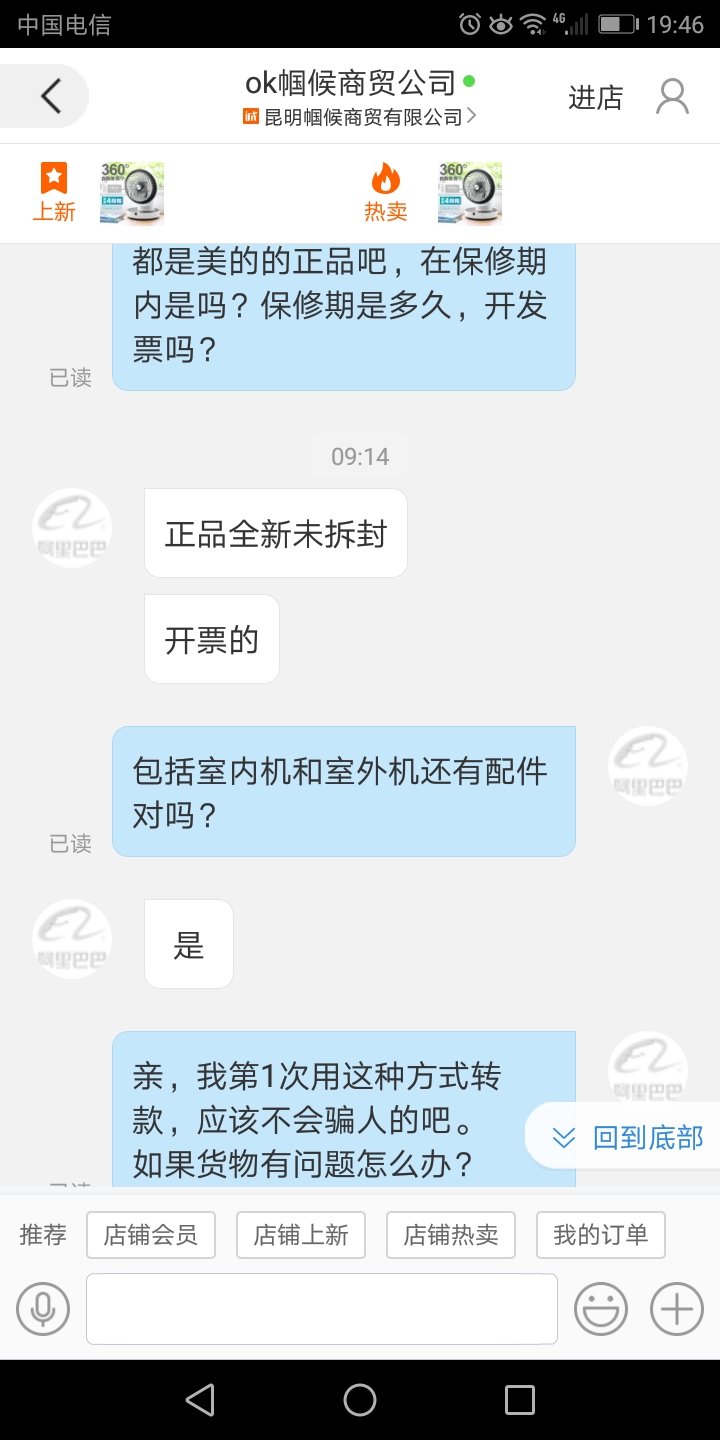Jump back to bottom with 回到底部
Viewport: 720px width, 1440px height.
[628, 1137]
